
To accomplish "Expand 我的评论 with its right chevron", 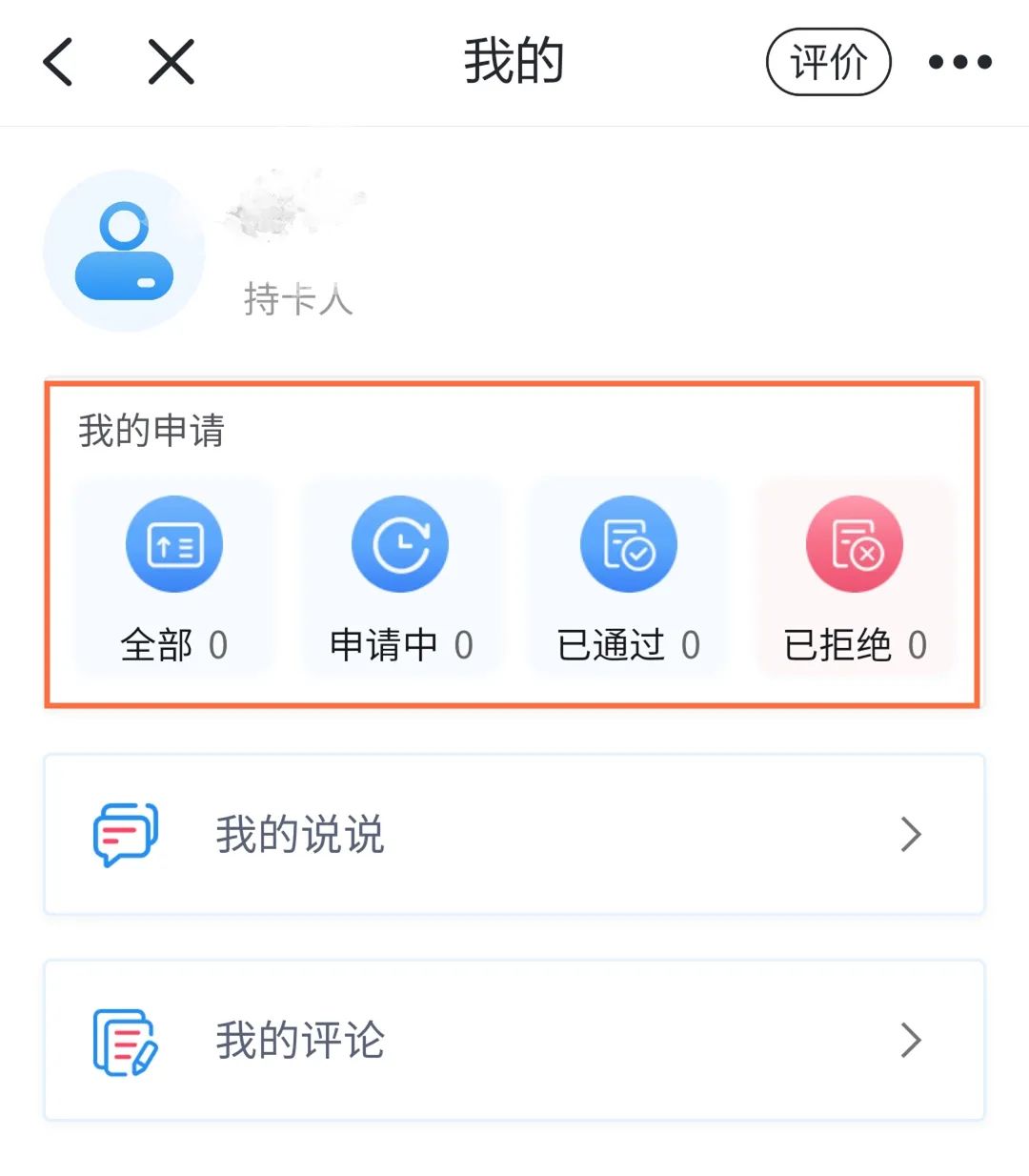I will click(912, 1041).
